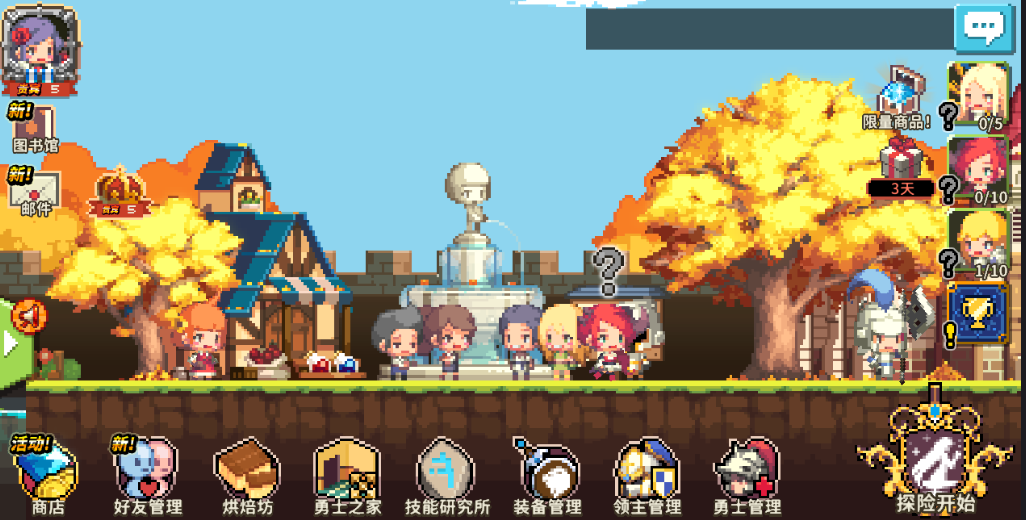View 限量商品 limited goods
The width and height of the screenshot is (1026, 520).
click(899, 100)
